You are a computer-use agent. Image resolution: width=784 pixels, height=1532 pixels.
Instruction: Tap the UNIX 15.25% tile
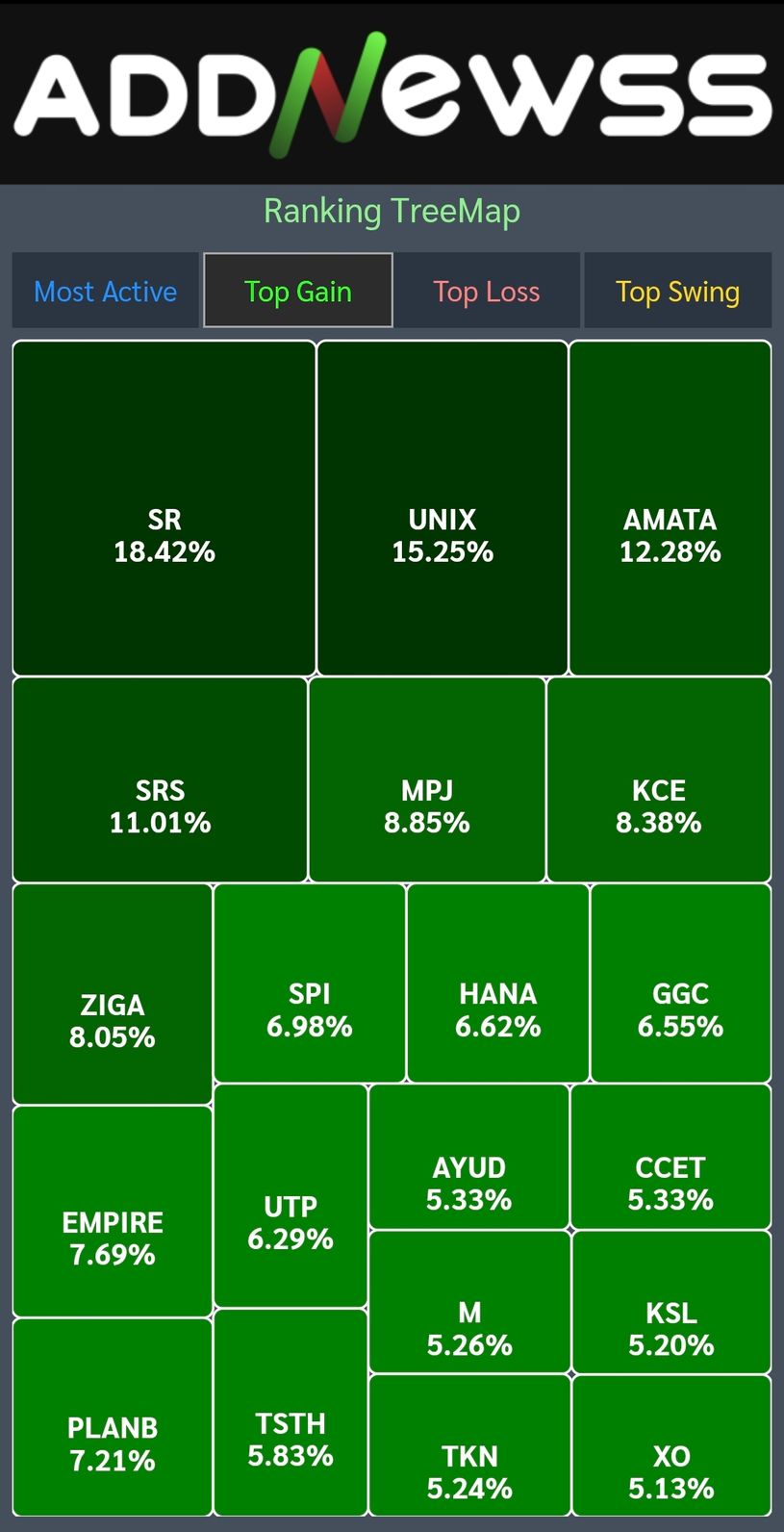point(443,508)
